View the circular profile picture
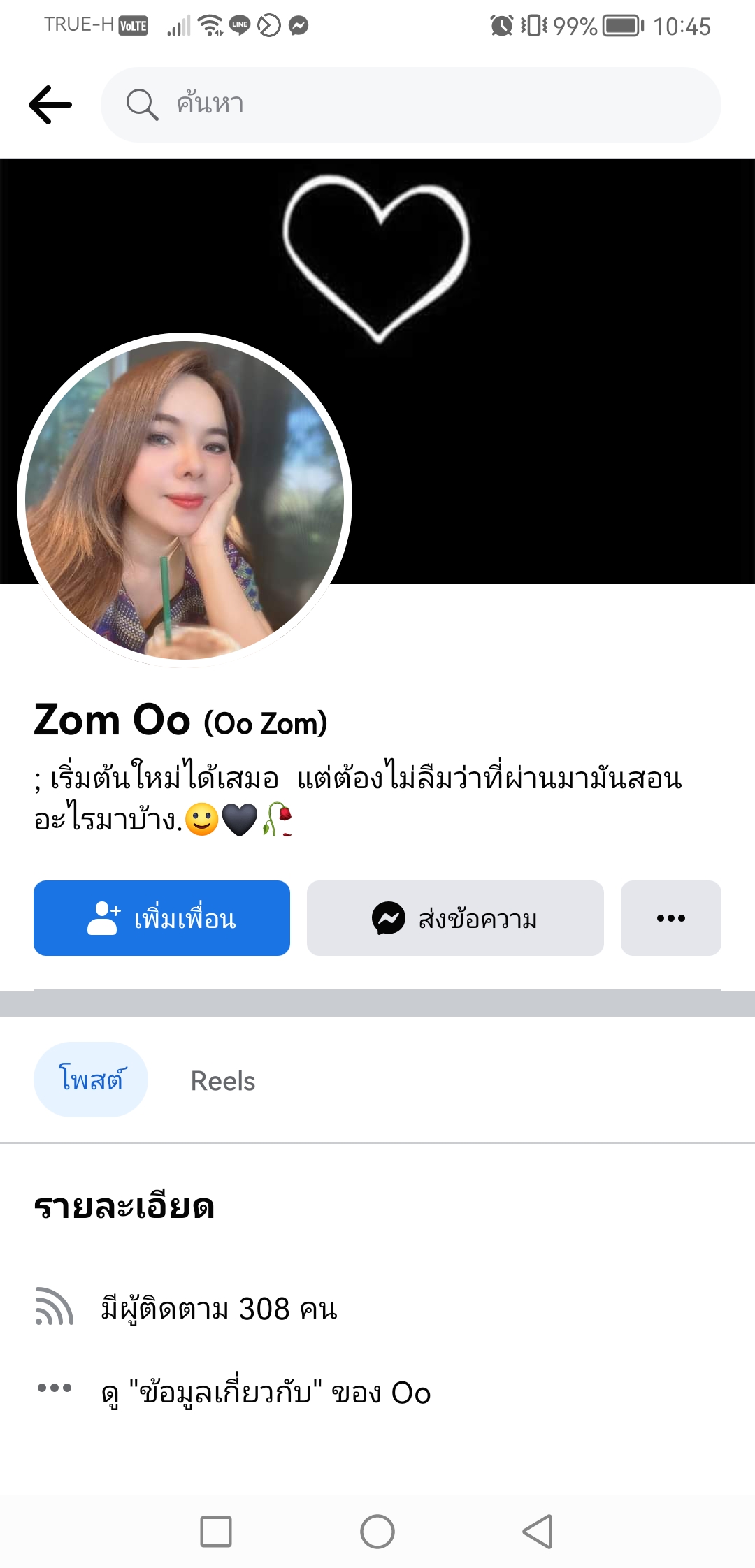Image resolution: width=755 pixels, height=1568 pixels. click(x=185, y=500)
